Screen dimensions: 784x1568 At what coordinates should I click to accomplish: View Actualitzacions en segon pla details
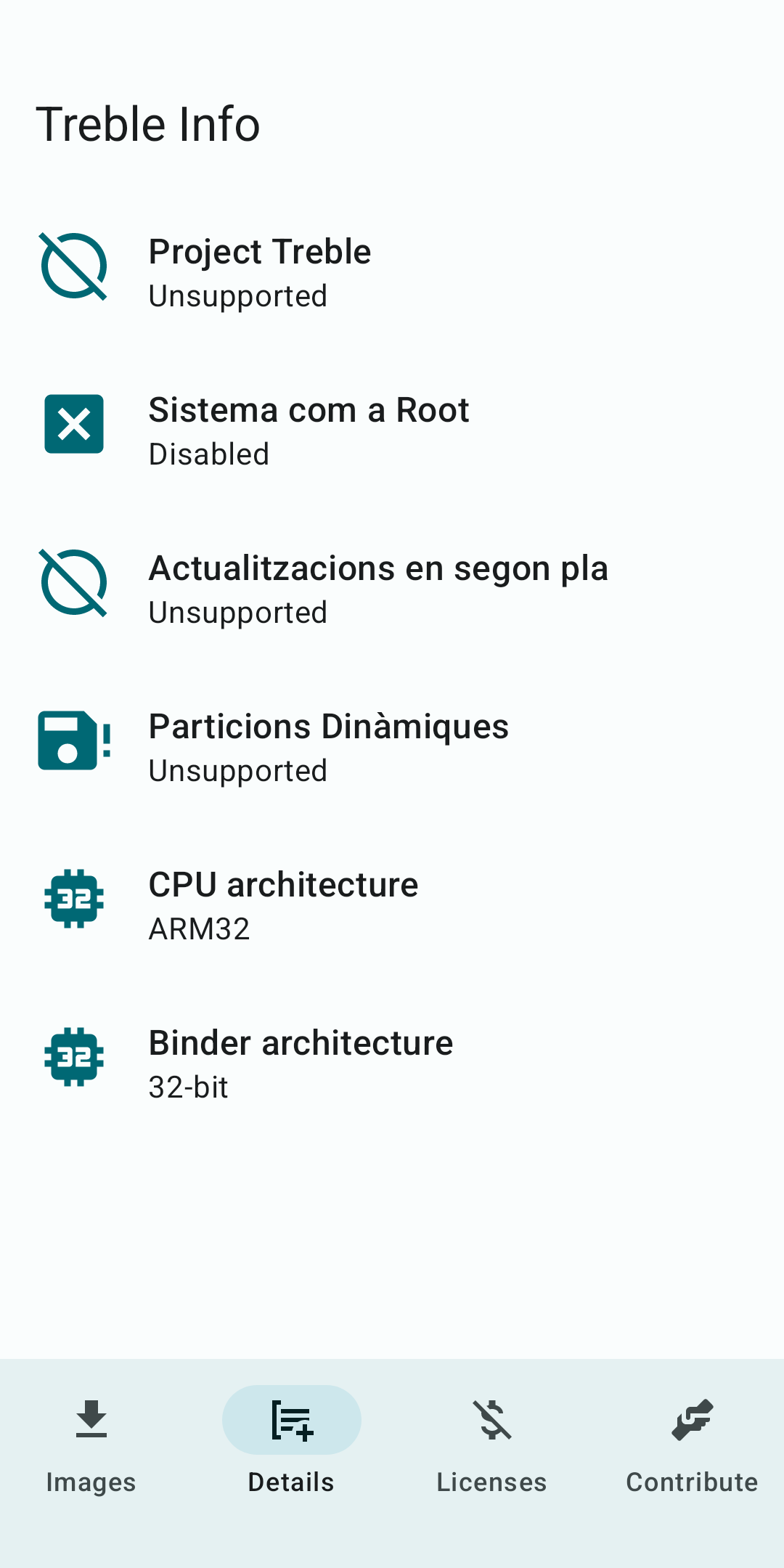[x=392, y=589]
